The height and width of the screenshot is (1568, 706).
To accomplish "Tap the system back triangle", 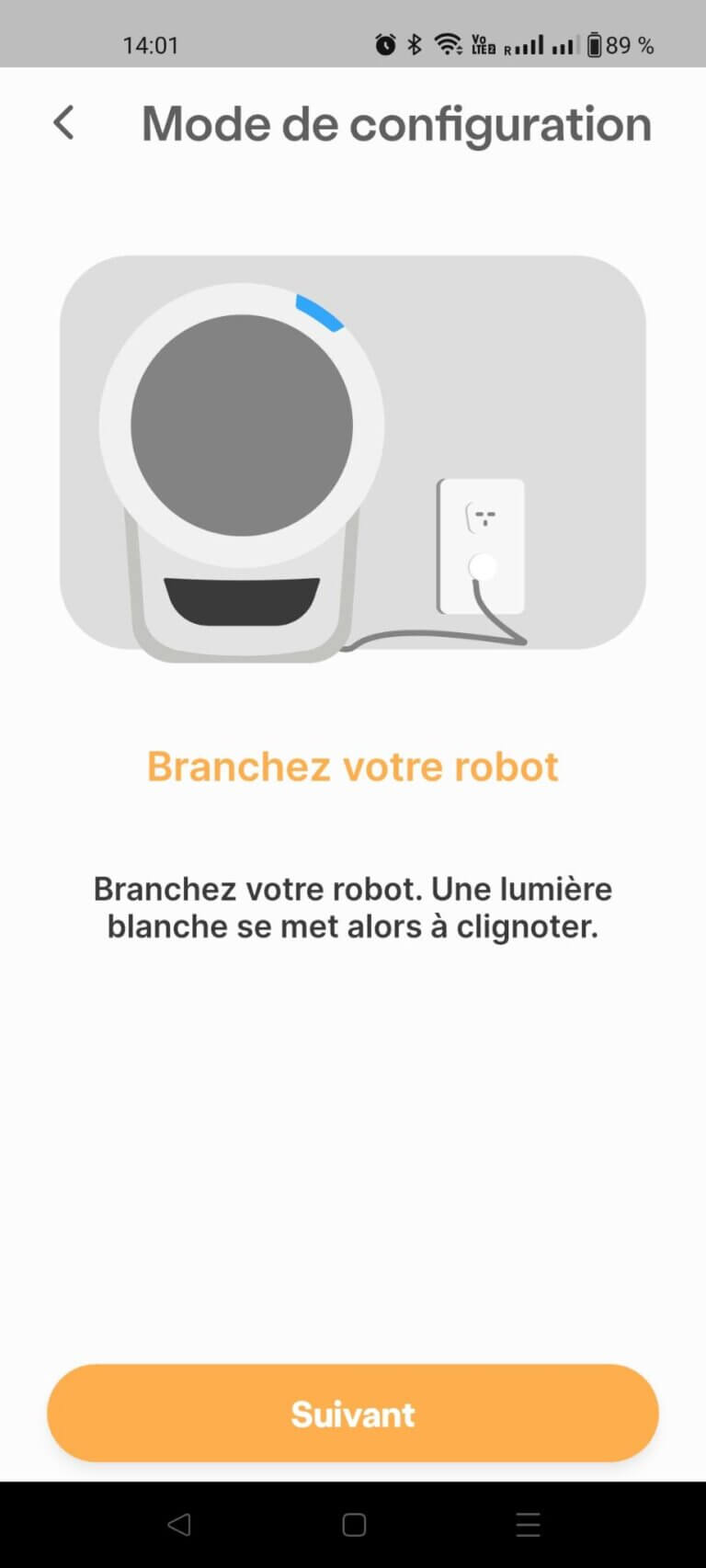I will [179, 1525].
